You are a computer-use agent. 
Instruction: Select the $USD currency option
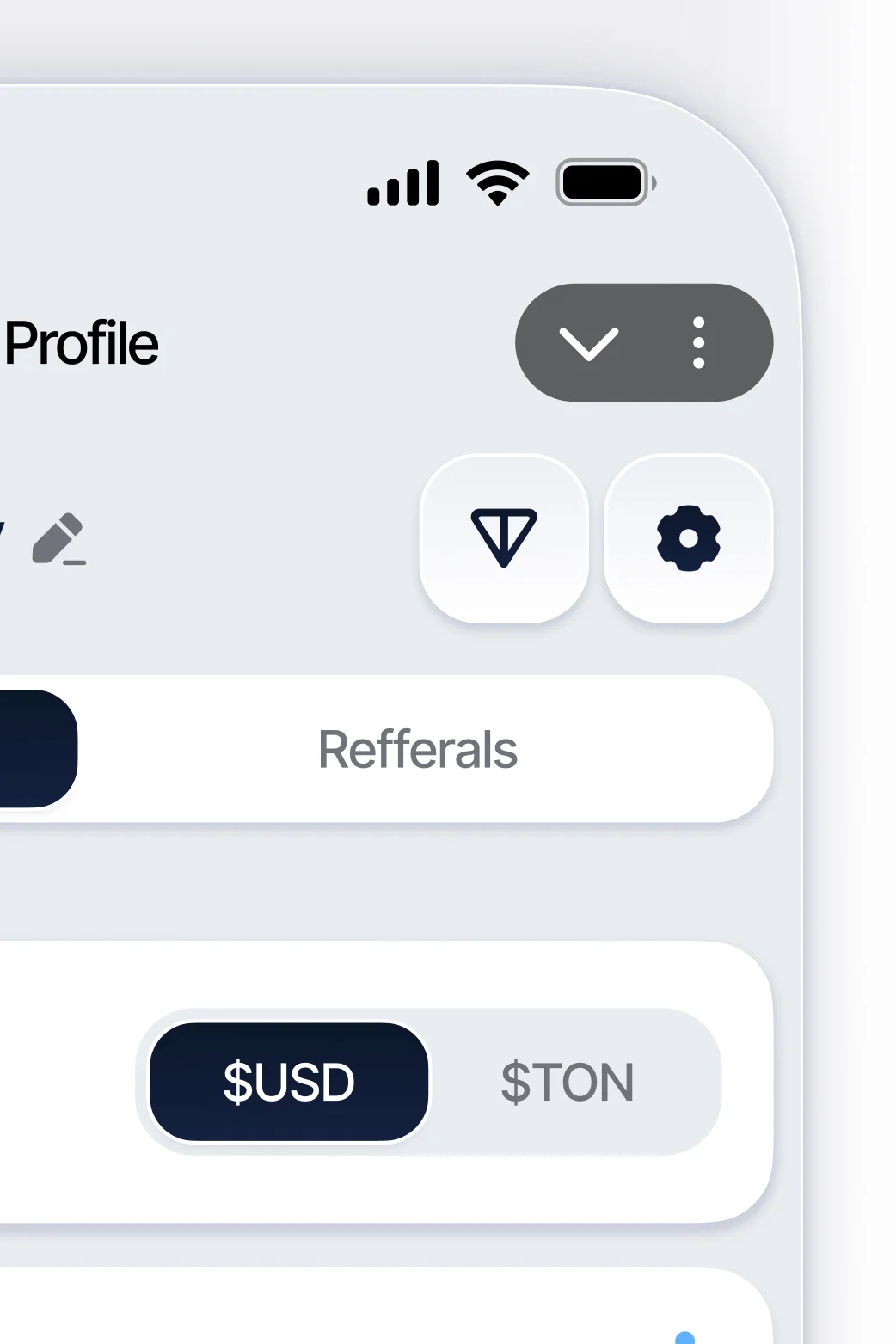(289, 1082)
